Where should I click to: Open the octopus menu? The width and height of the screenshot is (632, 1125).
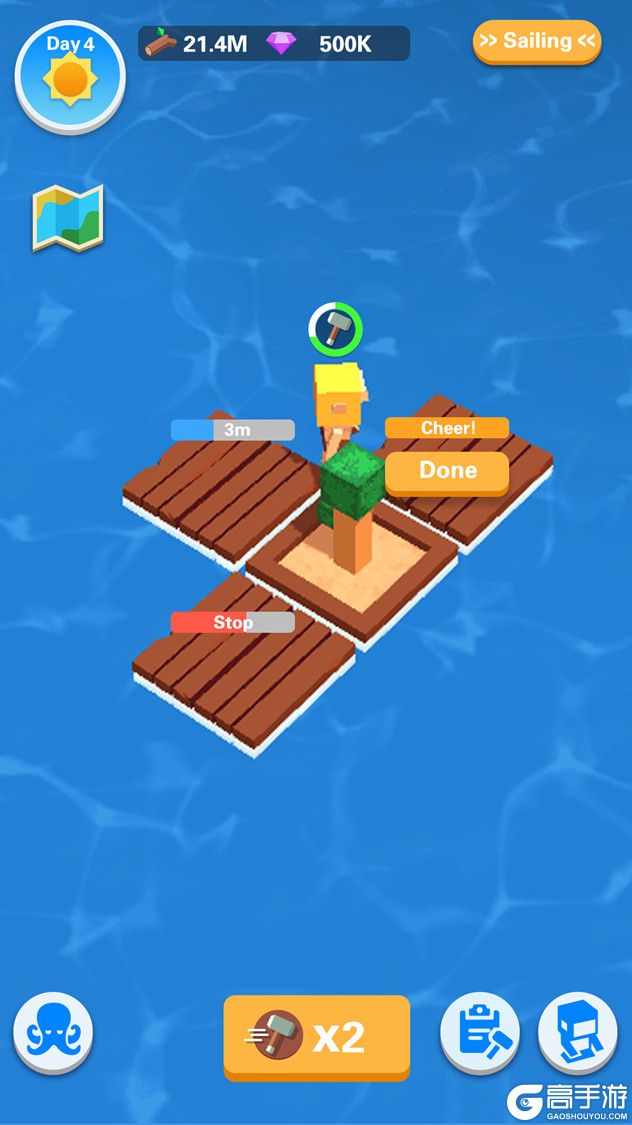[x=53, y=1032]
